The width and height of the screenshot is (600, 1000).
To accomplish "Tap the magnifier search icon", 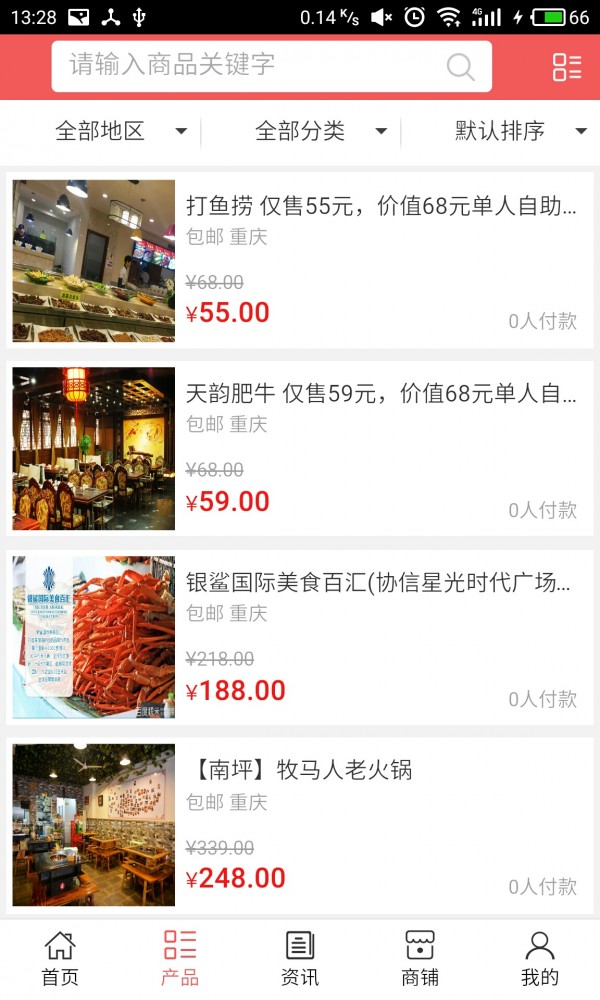I will click(x=460, y=67).
